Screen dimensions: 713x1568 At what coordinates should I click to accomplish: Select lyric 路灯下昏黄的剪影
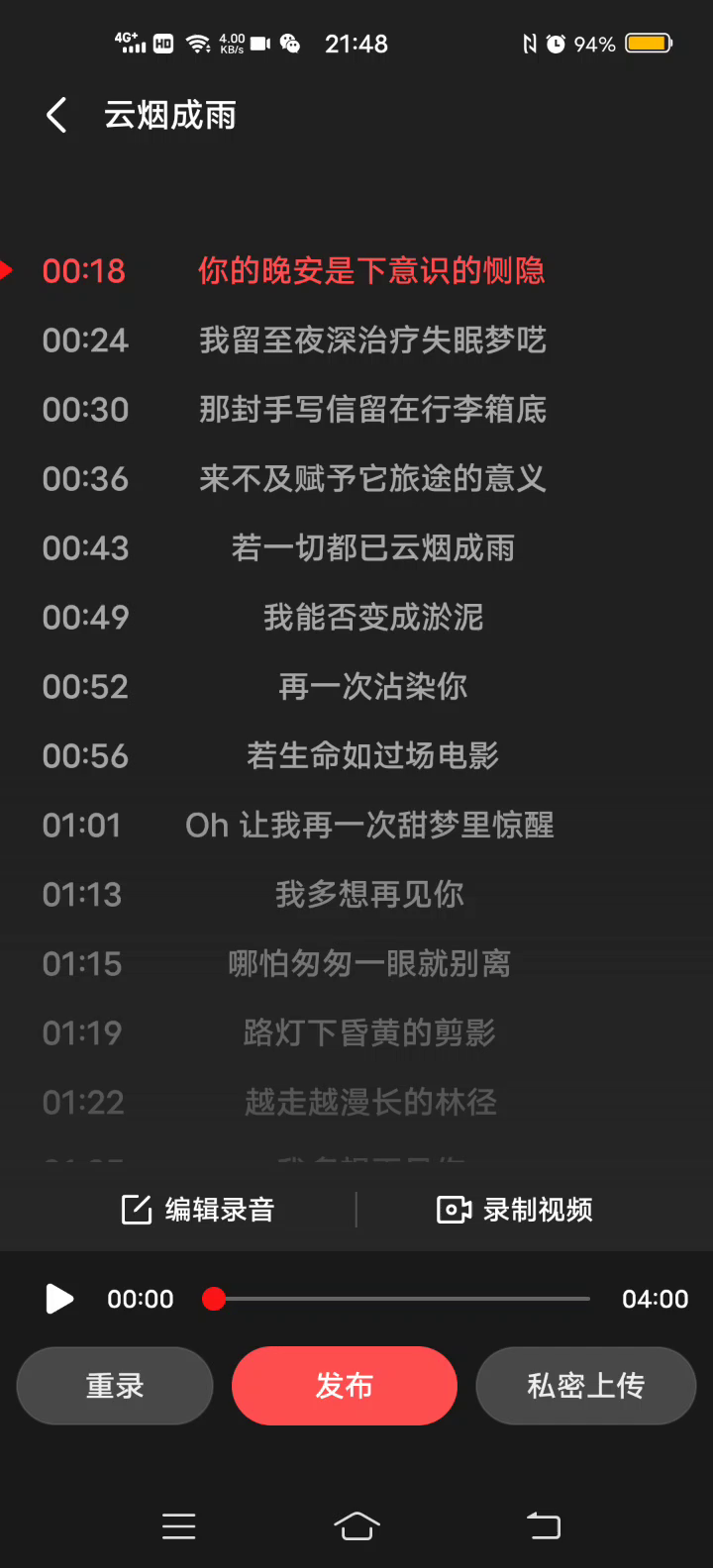click(369, 1033)
